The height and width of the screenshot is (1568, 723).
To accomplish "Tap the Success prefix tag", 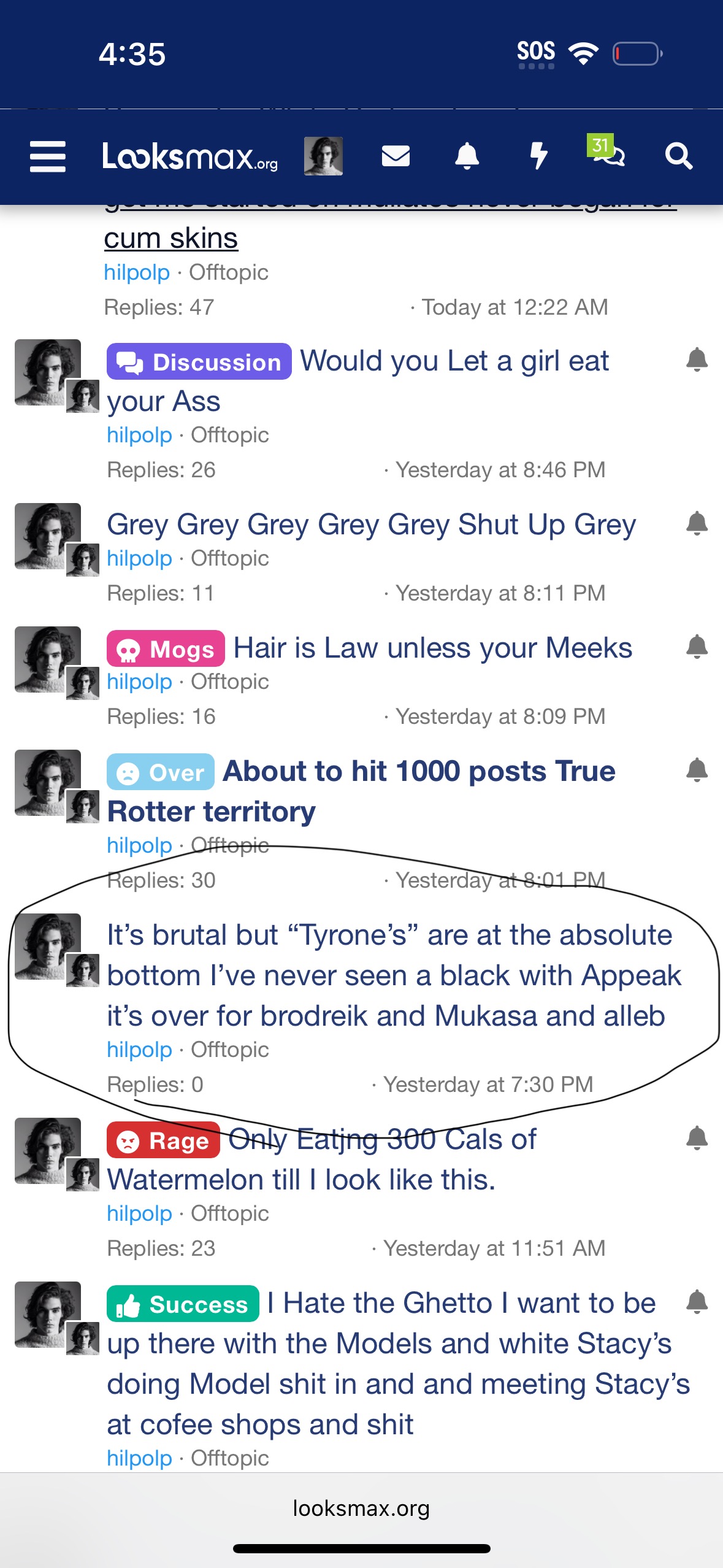I will click(183, 1304).
